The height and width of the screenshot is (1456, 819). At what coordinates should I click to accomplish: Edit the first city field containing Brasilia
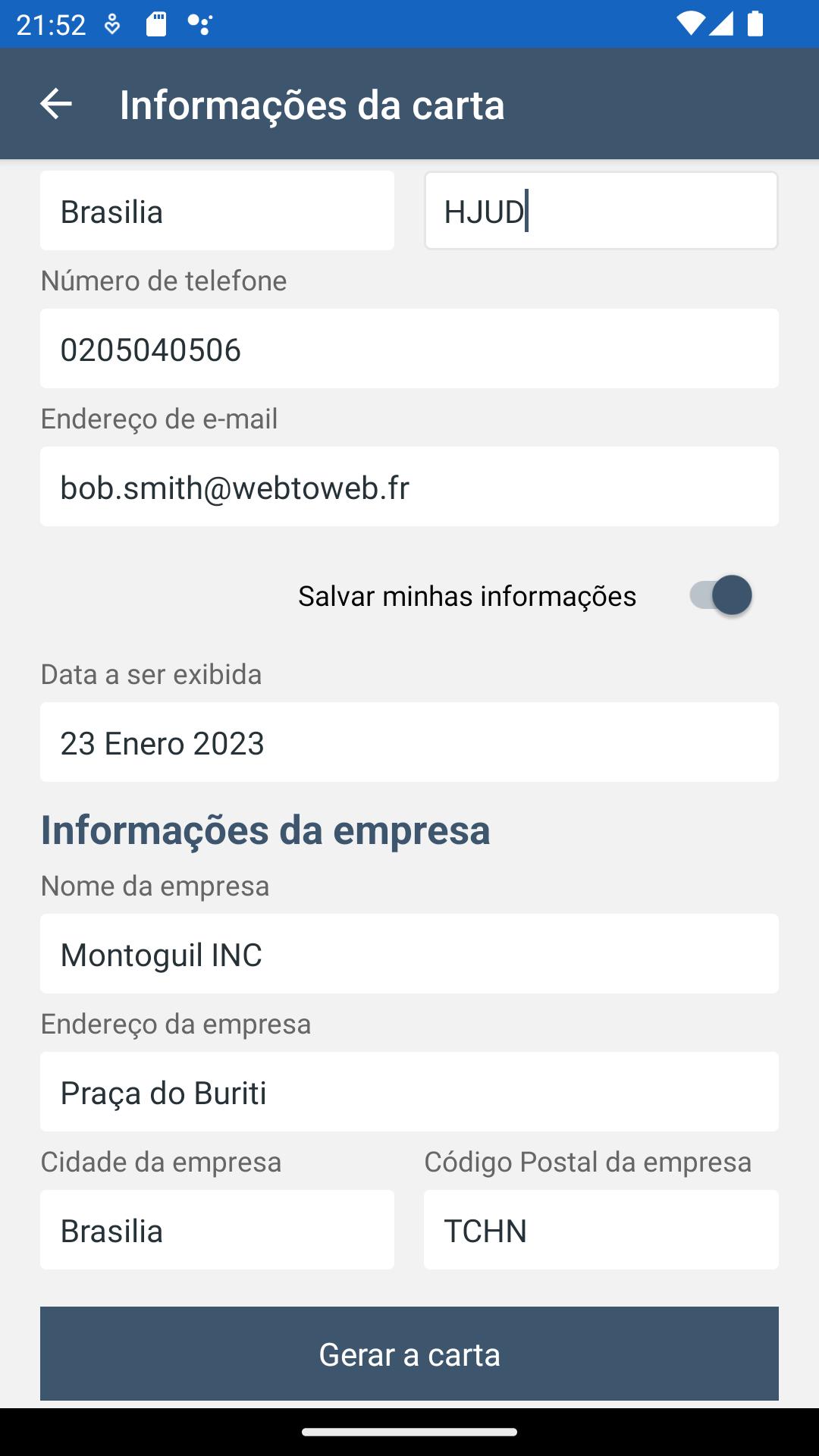click(x=217, y=211)
